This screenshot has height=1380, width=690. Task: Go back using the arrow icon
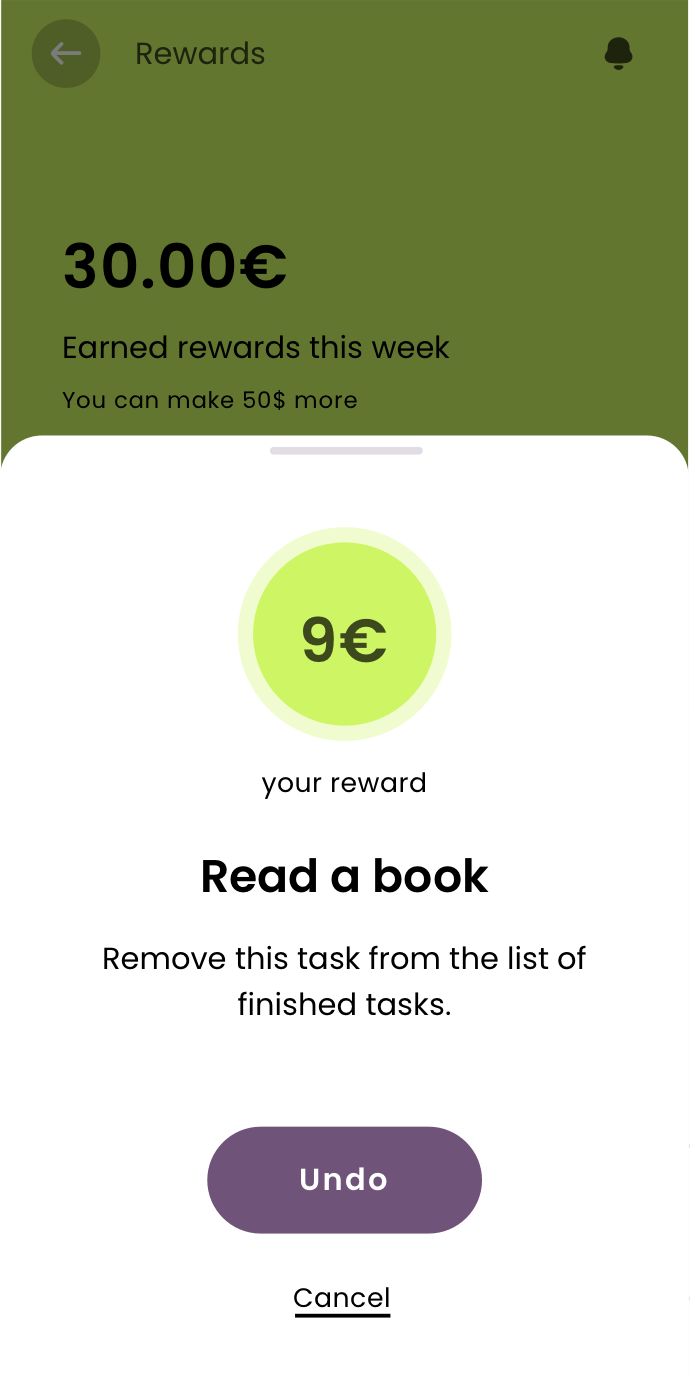tap(66, 53)
